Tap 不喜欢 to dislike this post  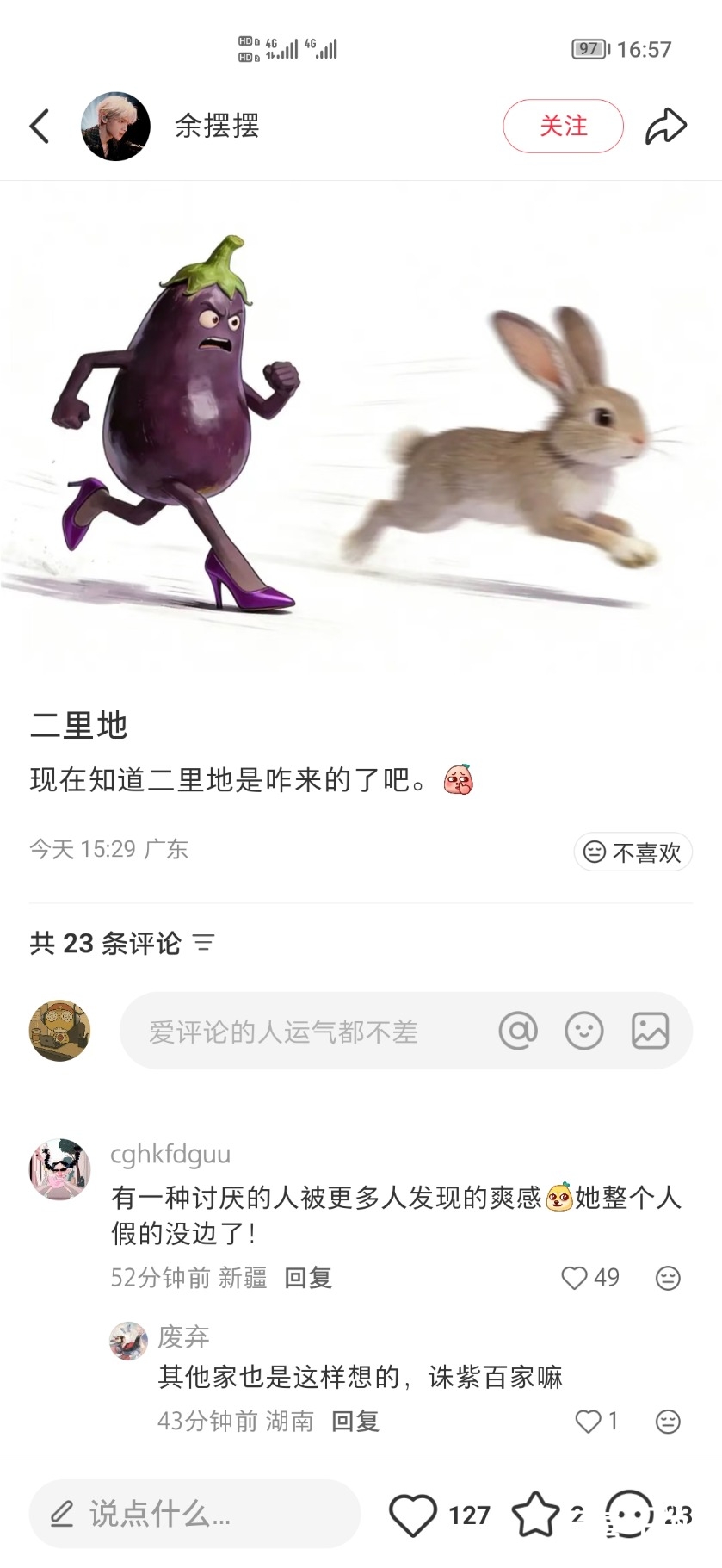(x=633, y=852)
